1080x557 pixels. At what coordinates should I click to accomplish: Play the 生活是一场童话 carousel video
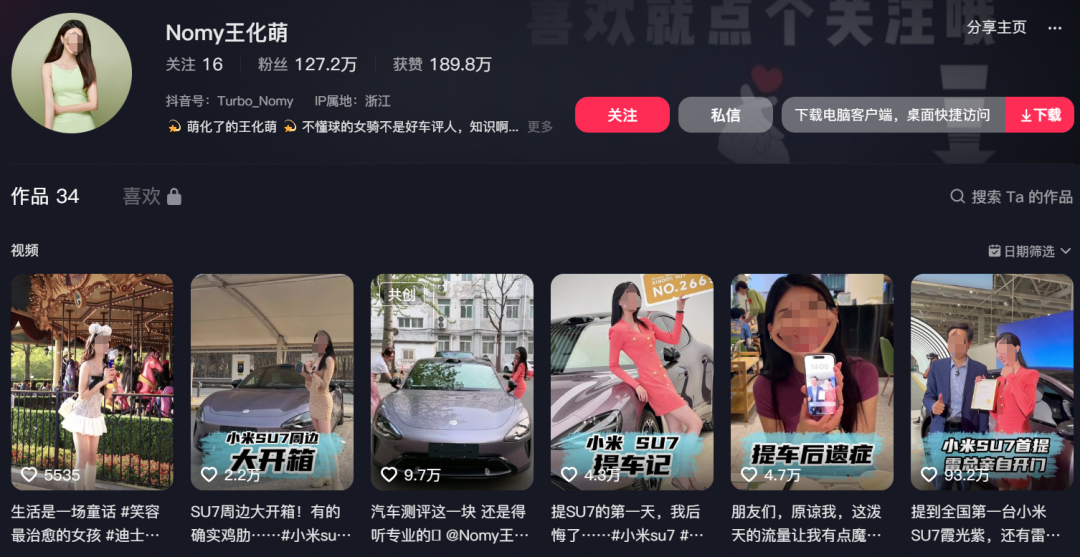tap(92, 380)
